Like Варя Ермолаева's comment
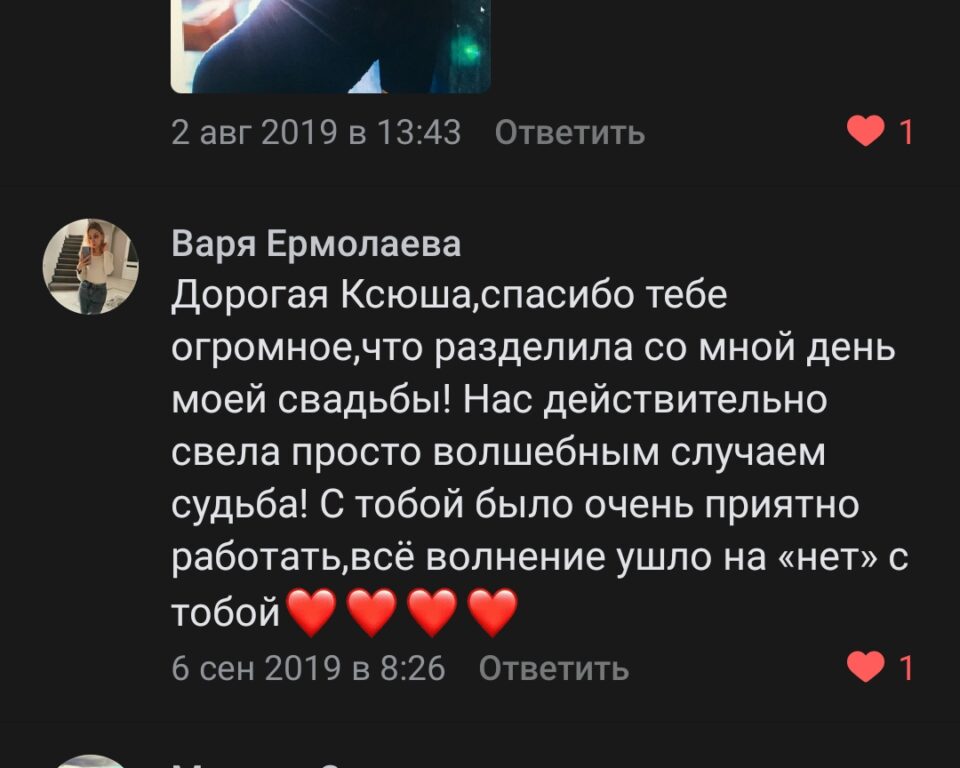Viewport: 960px width, 768px height. [866, 667]
